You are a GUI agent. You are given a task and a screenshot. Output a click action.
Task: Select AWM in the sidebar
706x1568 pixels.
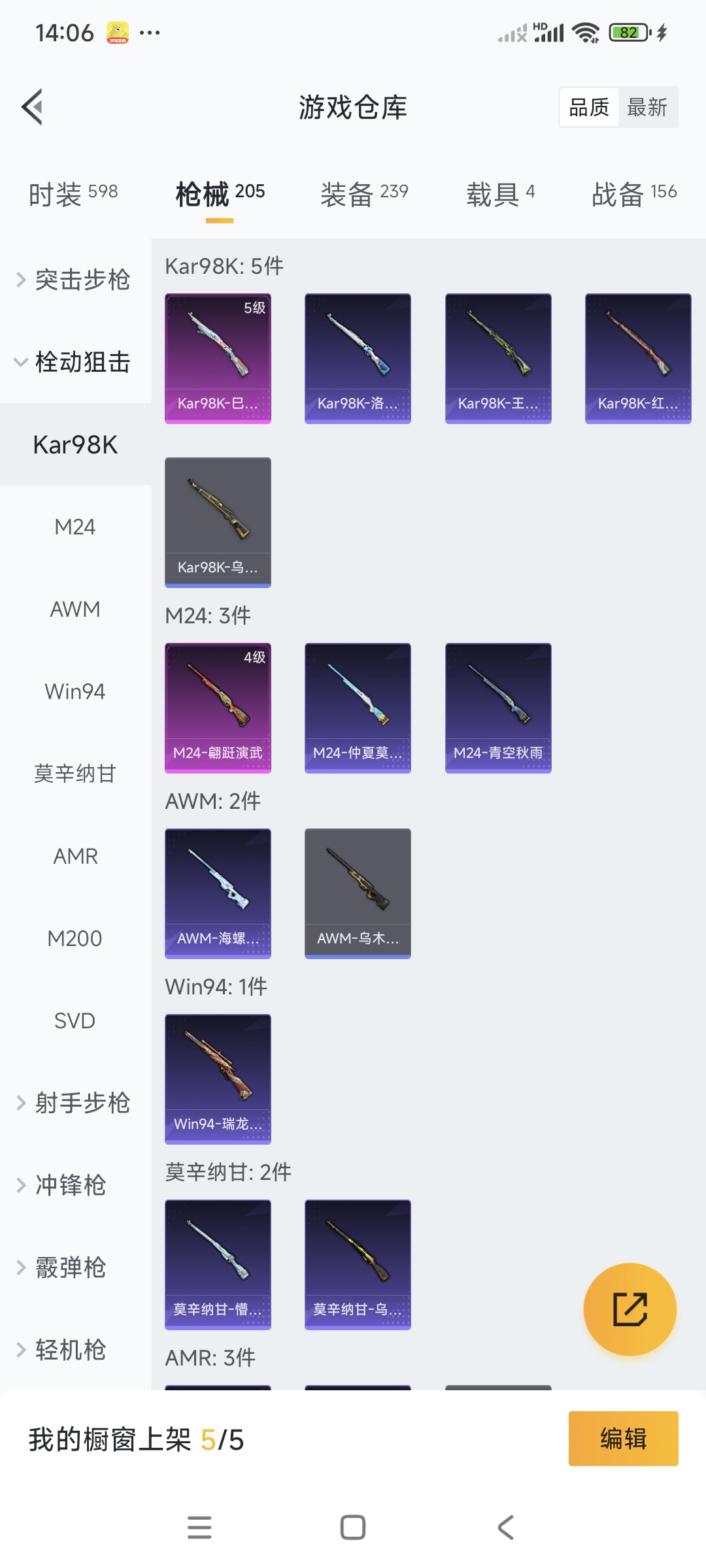pos(75,609)
